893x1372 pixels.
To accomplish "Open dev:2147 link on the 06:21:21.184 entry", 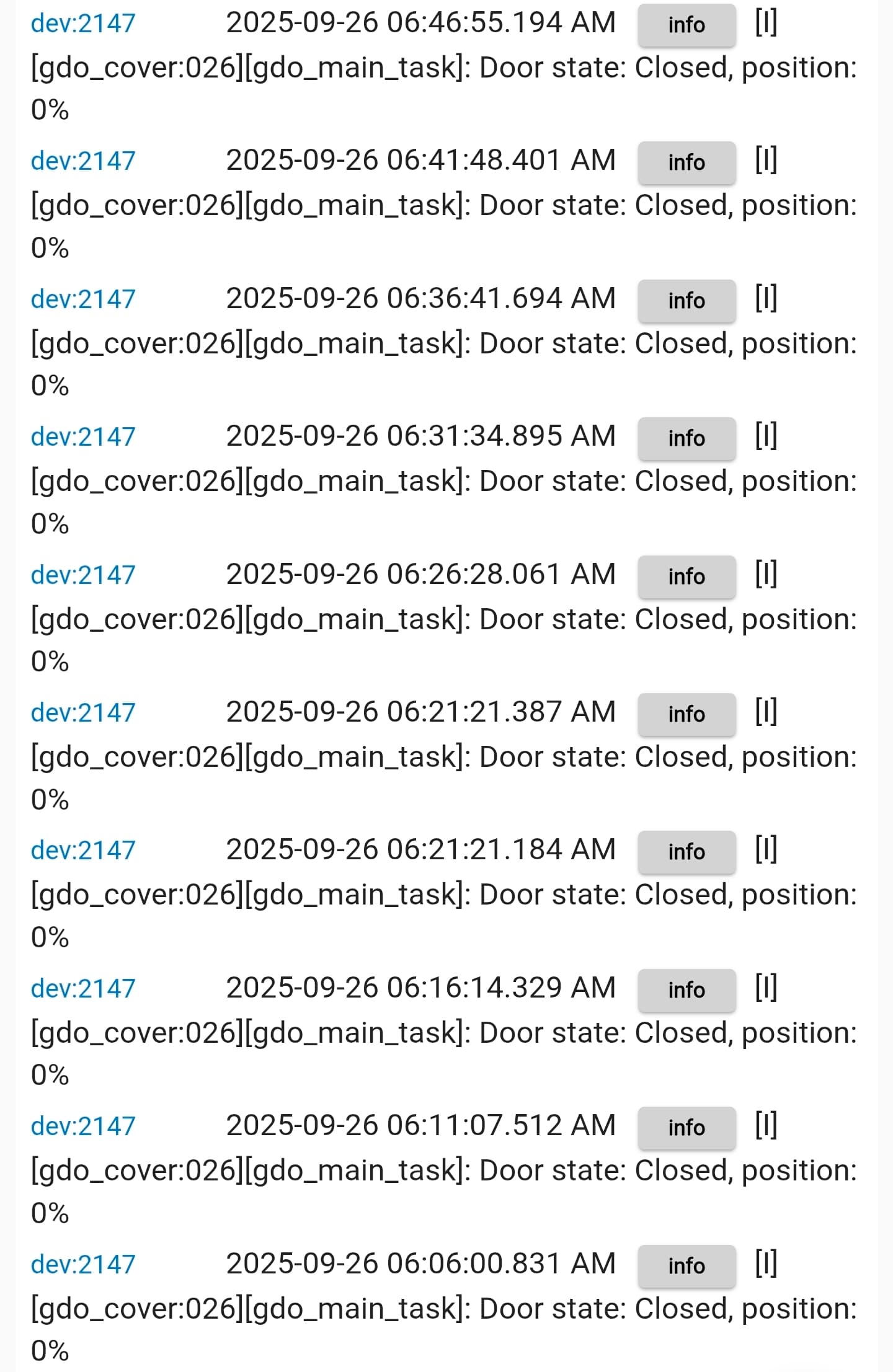I will tap(83, 851).
